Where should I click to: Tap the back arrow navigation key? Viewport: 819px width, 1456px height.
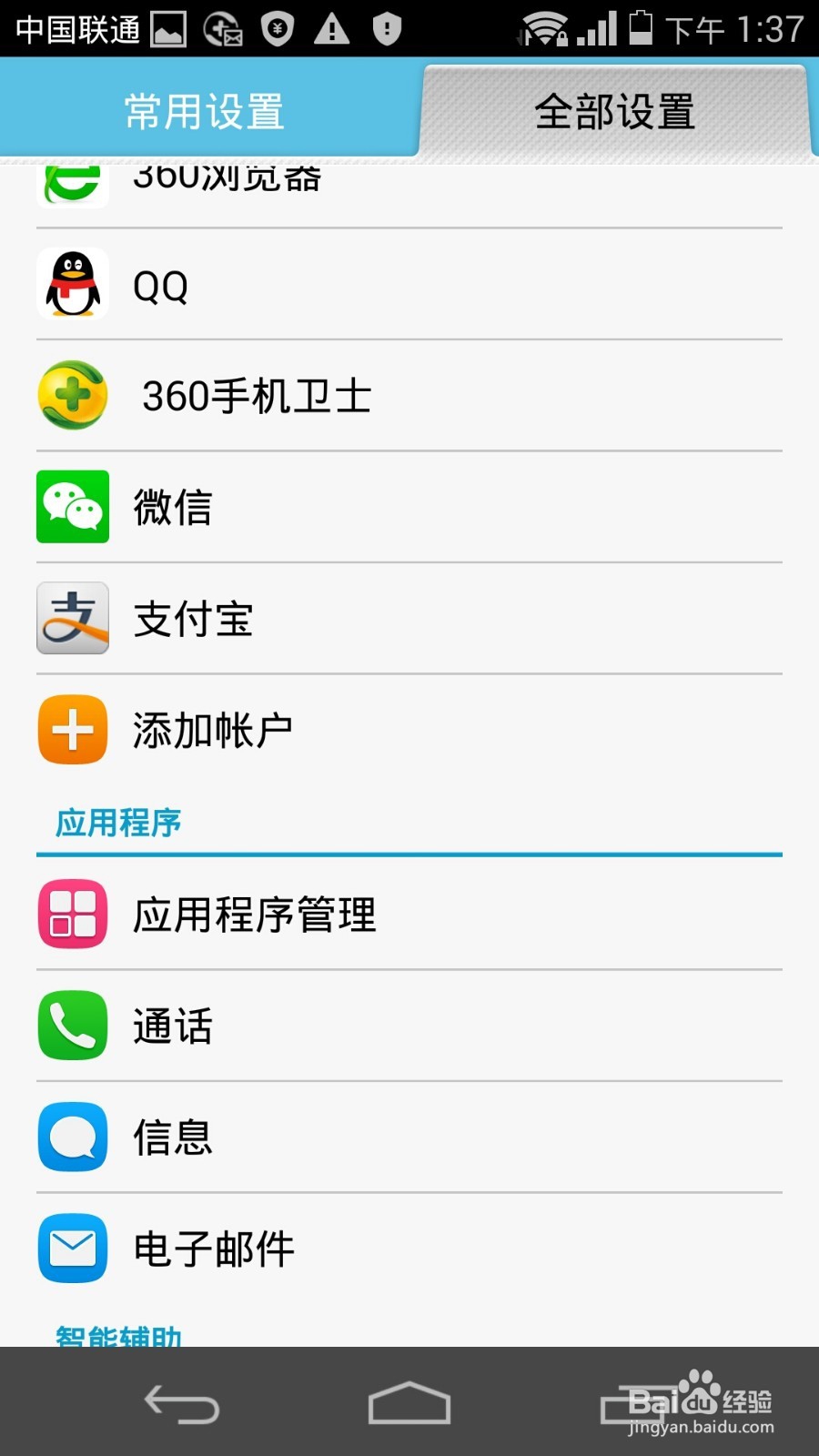pos(179,1404)
